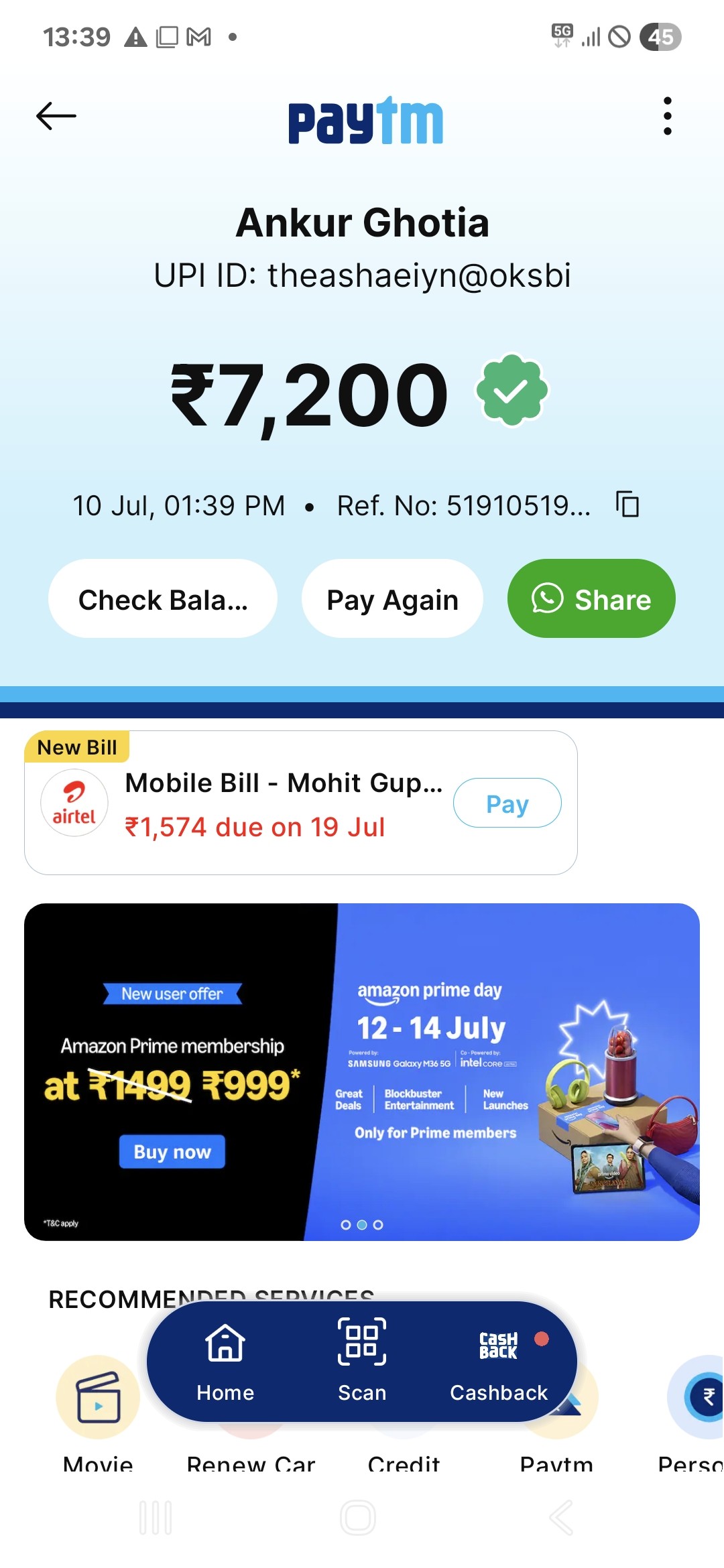This screenshot has width=724, height=1568.
Task: Open the three-dot overflow menu
Action: click(x=667, y=116)
